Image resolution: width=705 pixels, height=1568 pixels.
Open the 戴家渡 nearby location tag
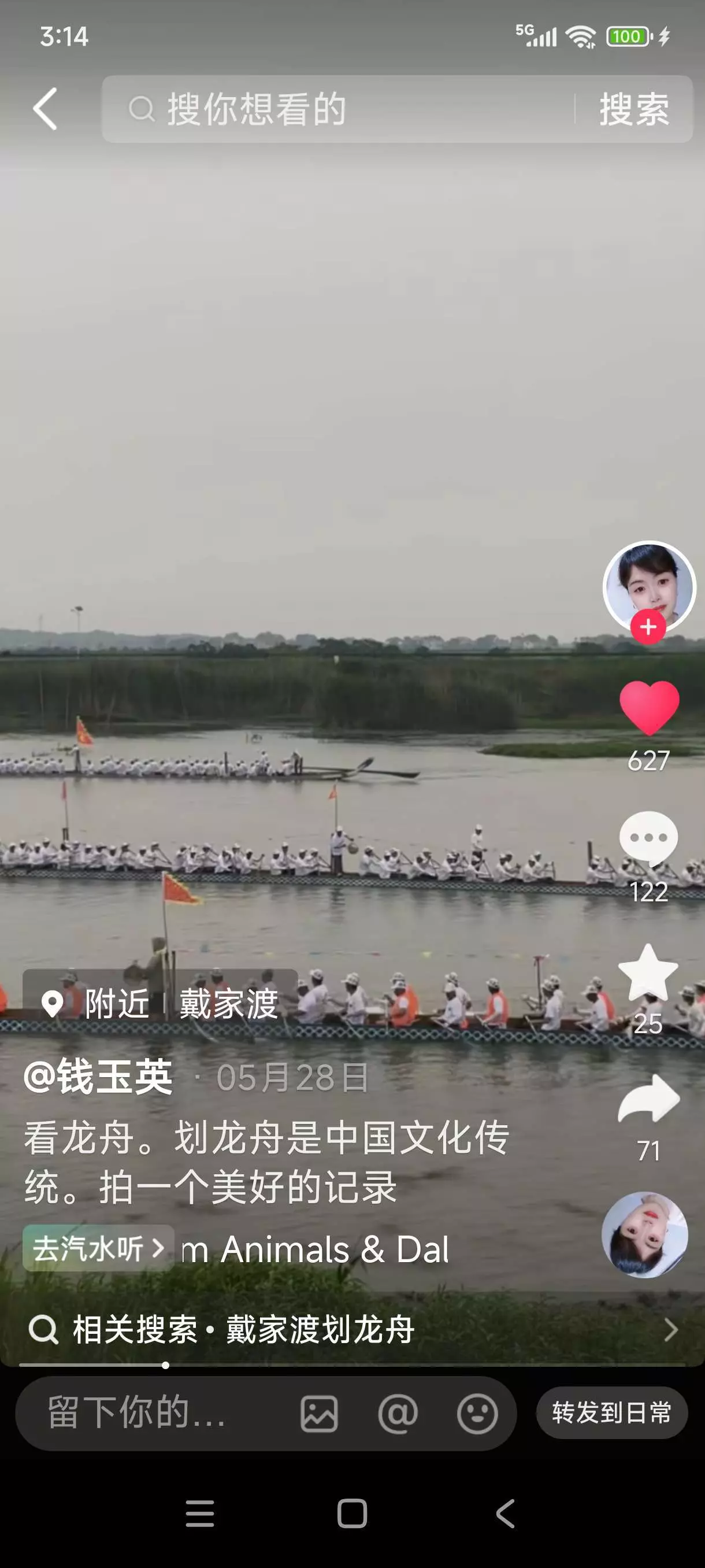pos(161,1003)
